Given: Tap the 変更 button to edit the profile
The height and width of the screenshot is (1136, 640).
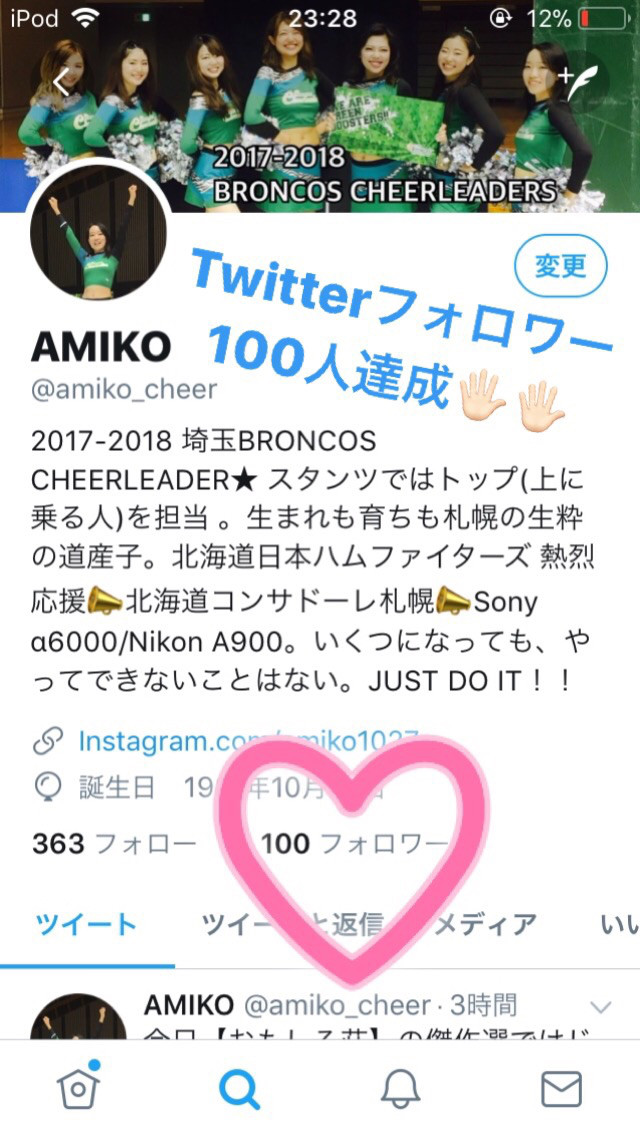Looking at the screenshot, I should (x=559, y=266).
